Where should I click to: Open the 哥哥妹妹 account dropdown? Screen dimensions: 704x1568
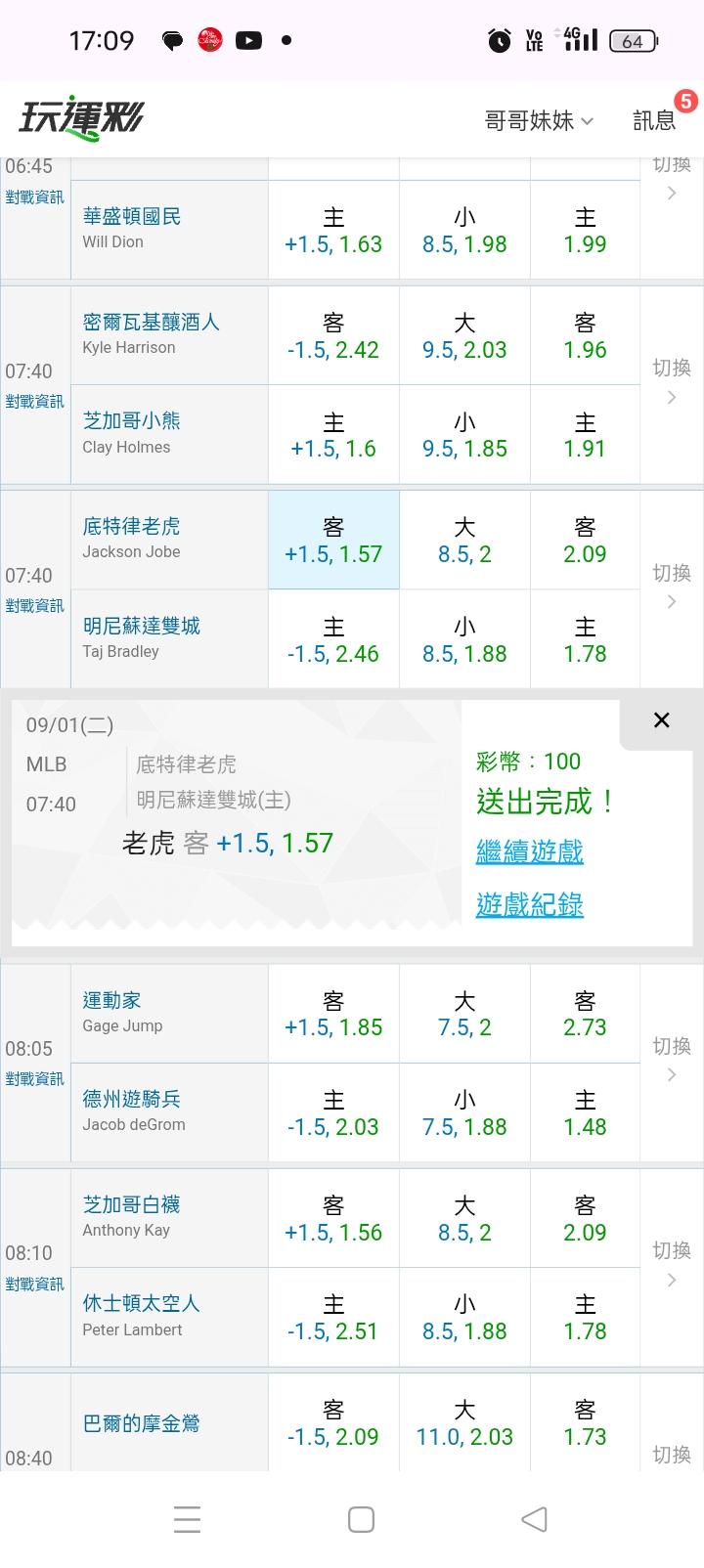[539, 120]
